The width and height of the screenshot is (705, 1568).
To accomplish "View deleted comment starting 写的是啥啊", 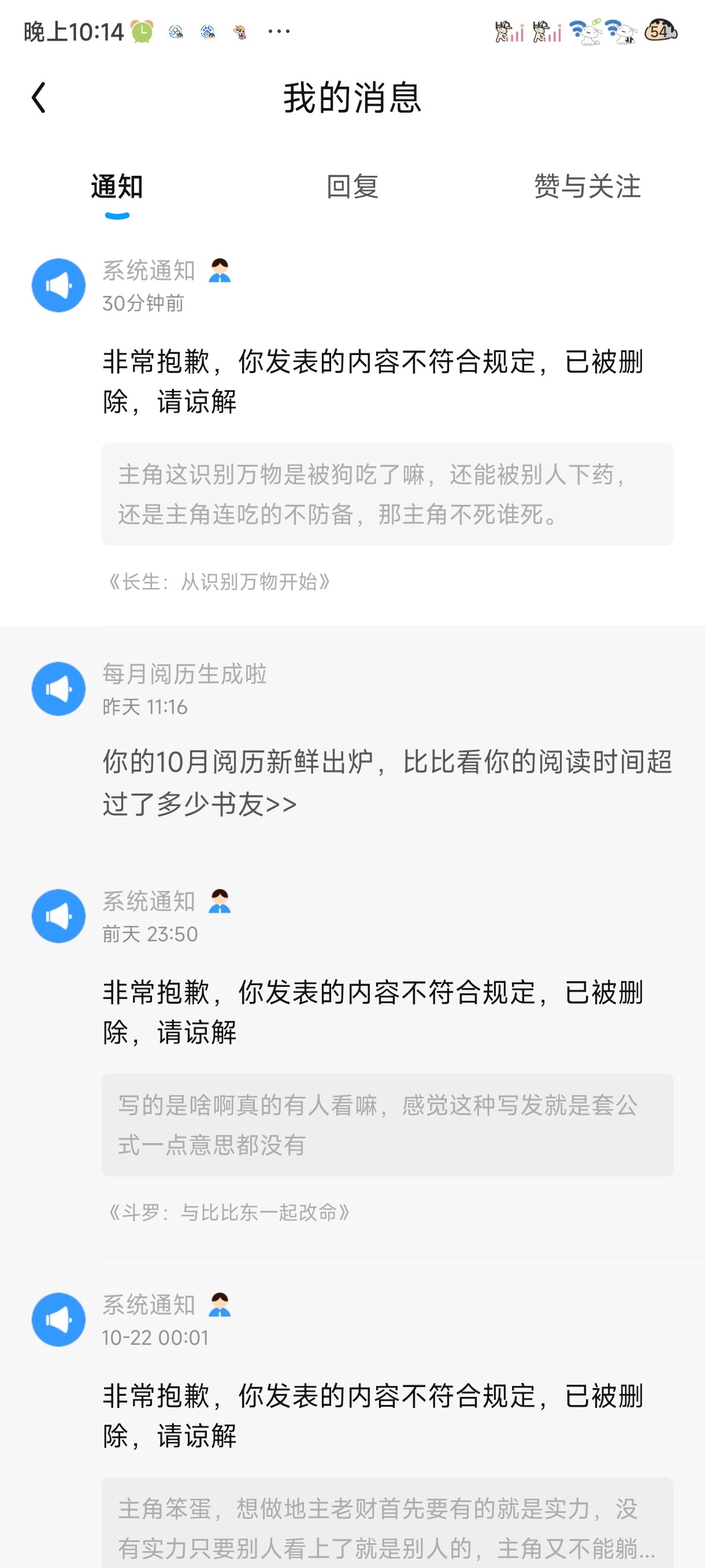I will pyautogui.click(x=387, y=1125).
